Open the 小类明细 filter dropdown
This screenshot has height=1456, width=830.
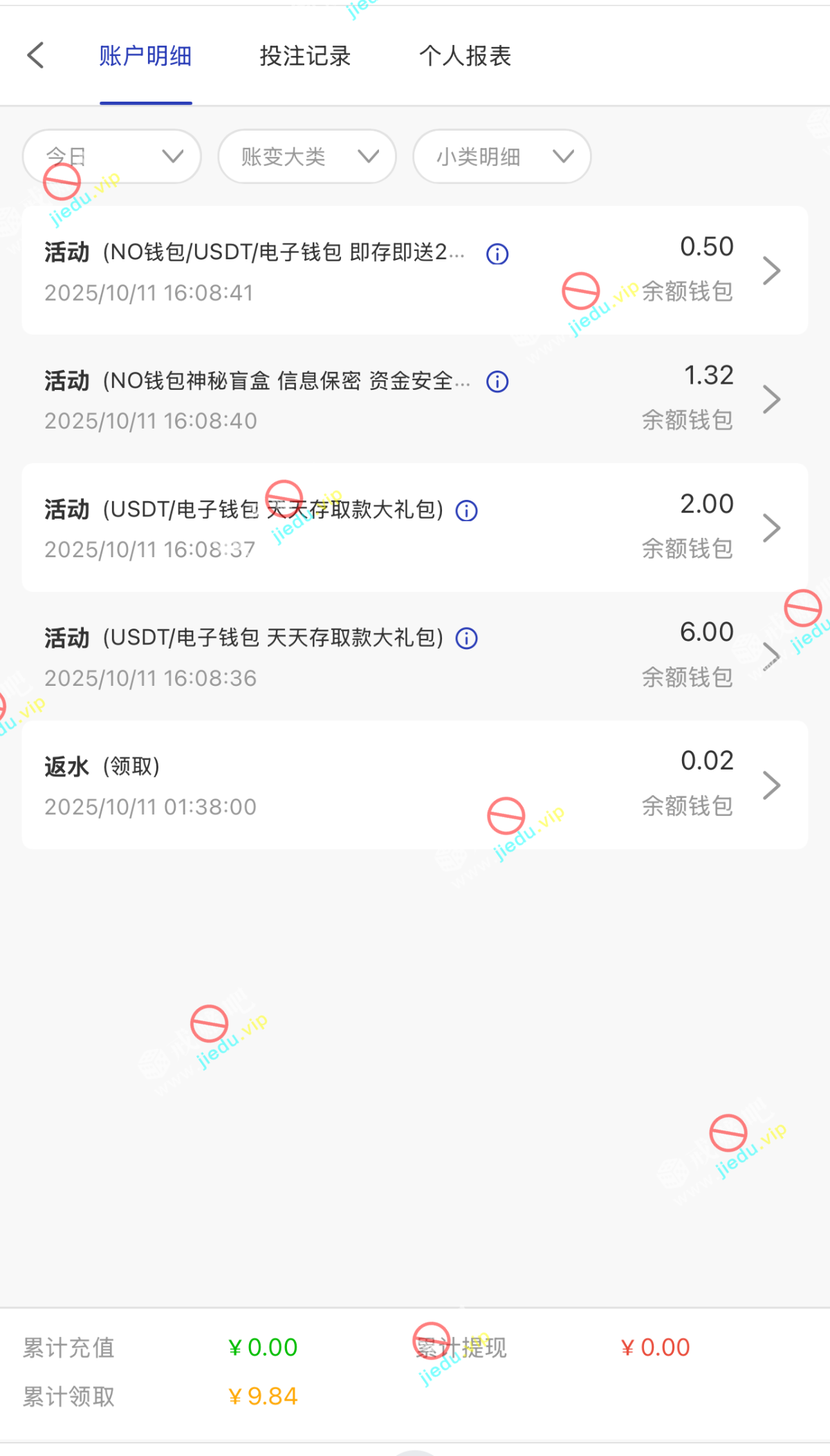pyautogui.click(x=502, y=157)
